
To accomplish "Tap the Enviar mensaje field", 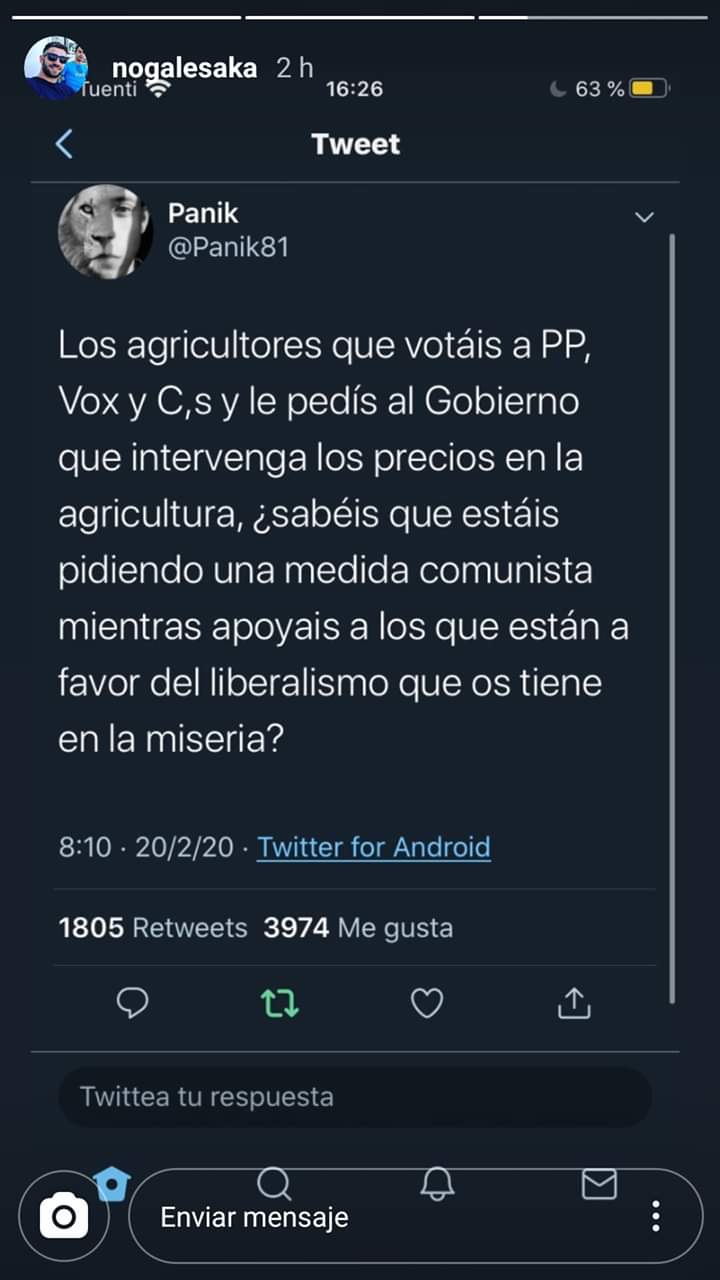I will click(x=415, y=1216).
